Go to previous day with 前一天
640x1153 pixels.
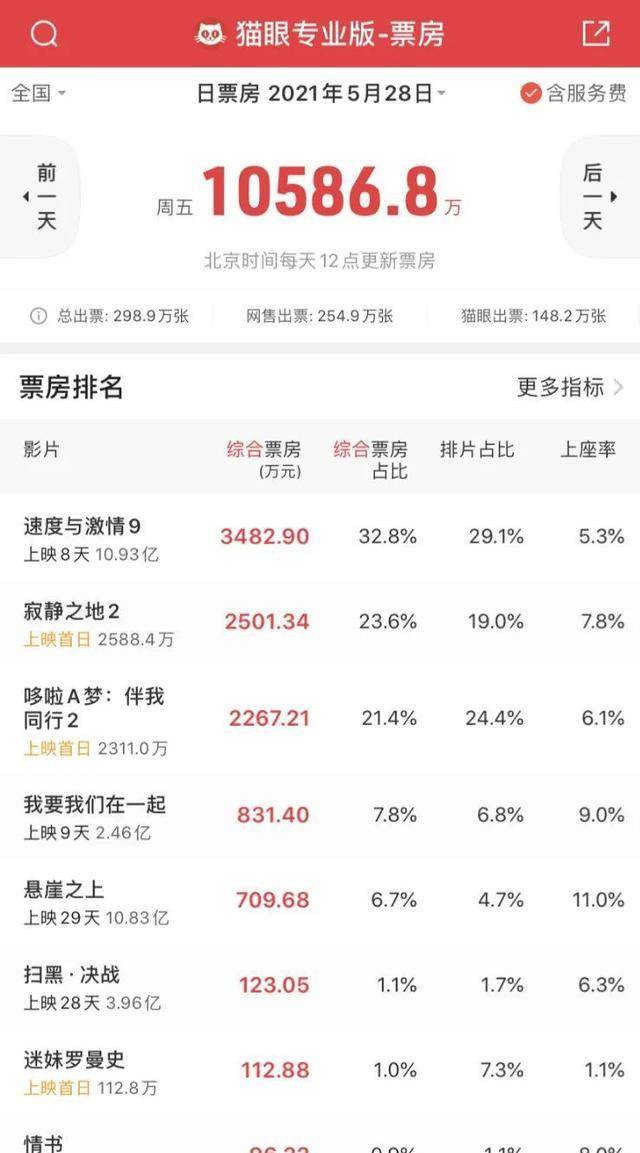coord(40,197)
